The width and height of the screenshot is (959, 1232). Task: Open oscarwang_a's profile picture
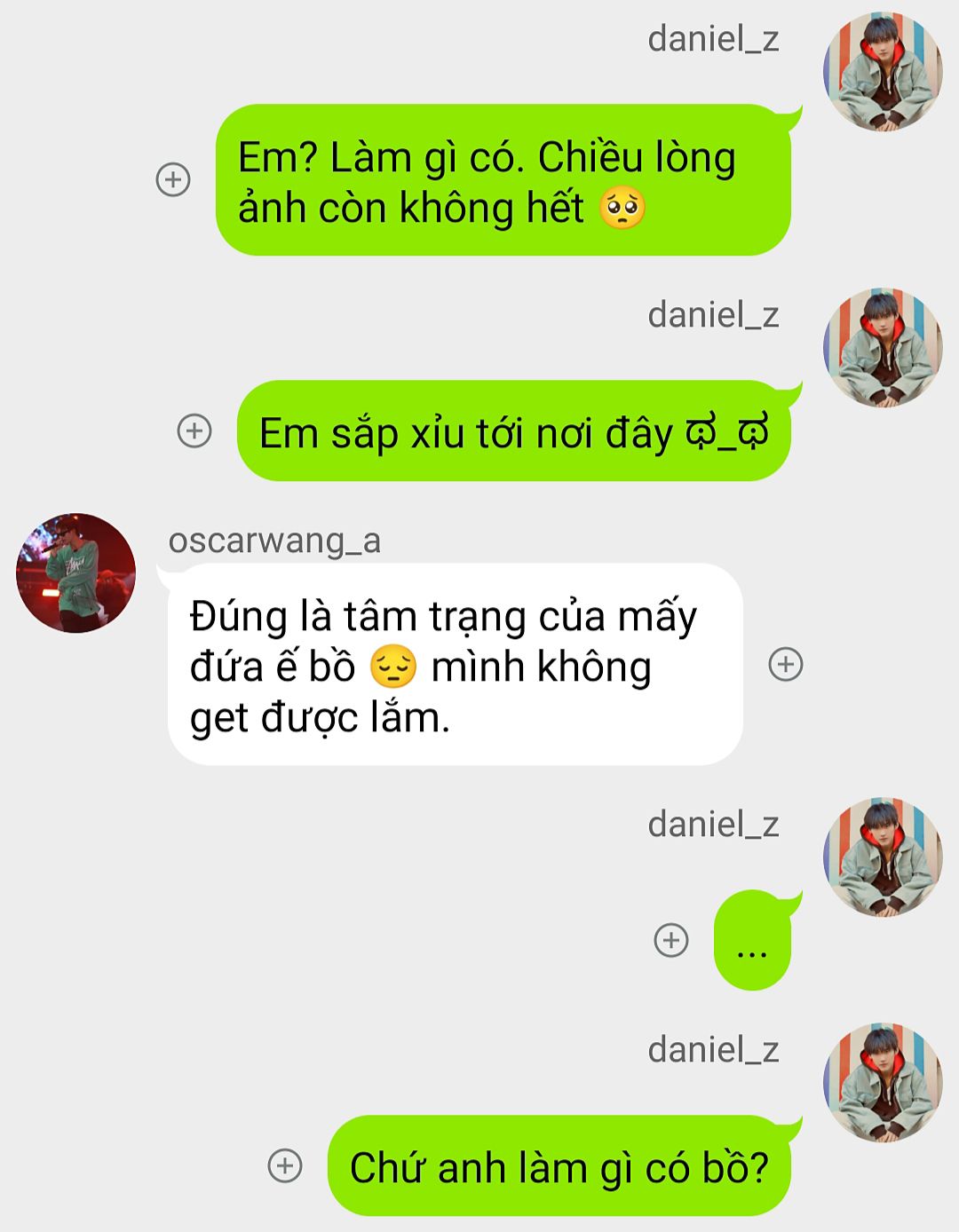pyautogui.click(x=76, y=573)
